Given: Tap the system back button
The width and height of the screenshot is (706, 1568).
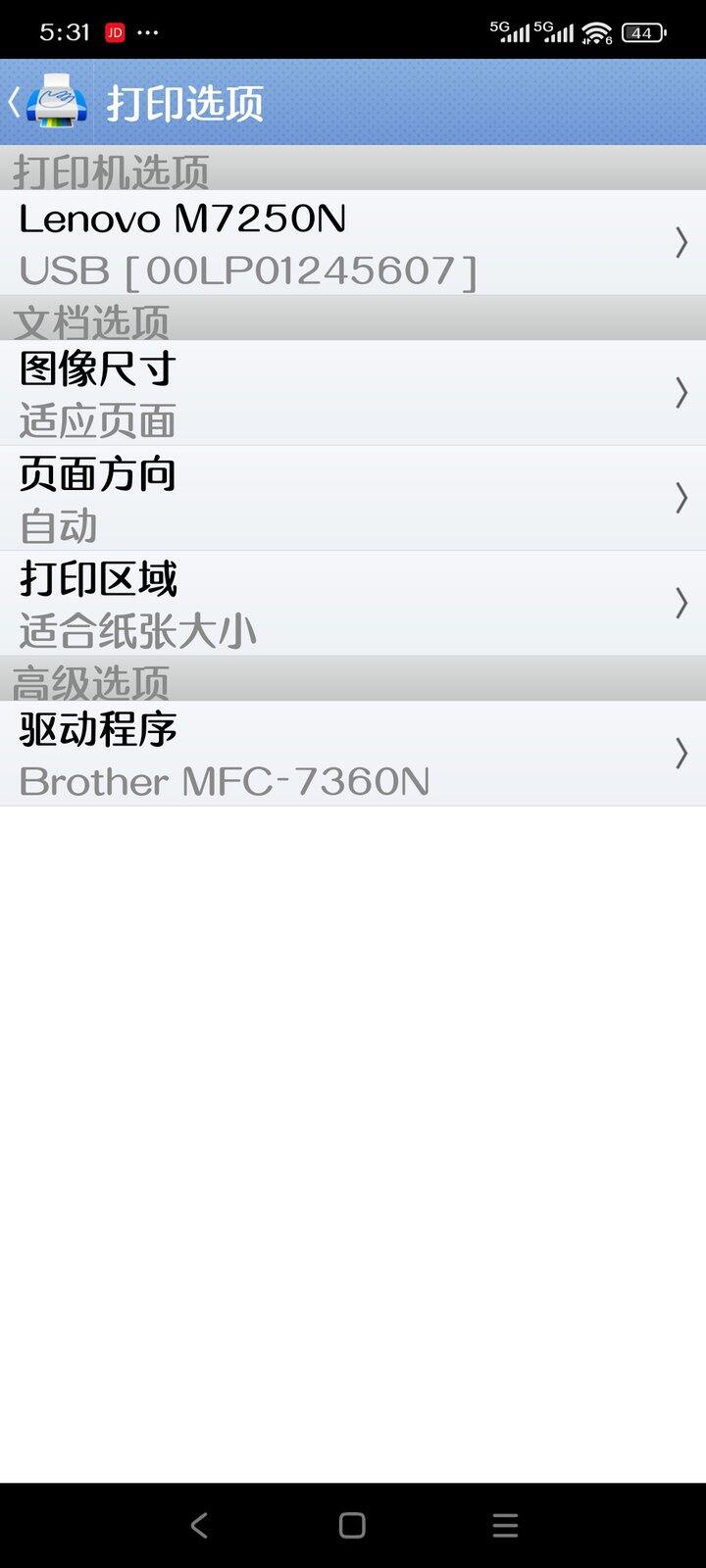Looking at the screenshot, I should (199, 1525).
